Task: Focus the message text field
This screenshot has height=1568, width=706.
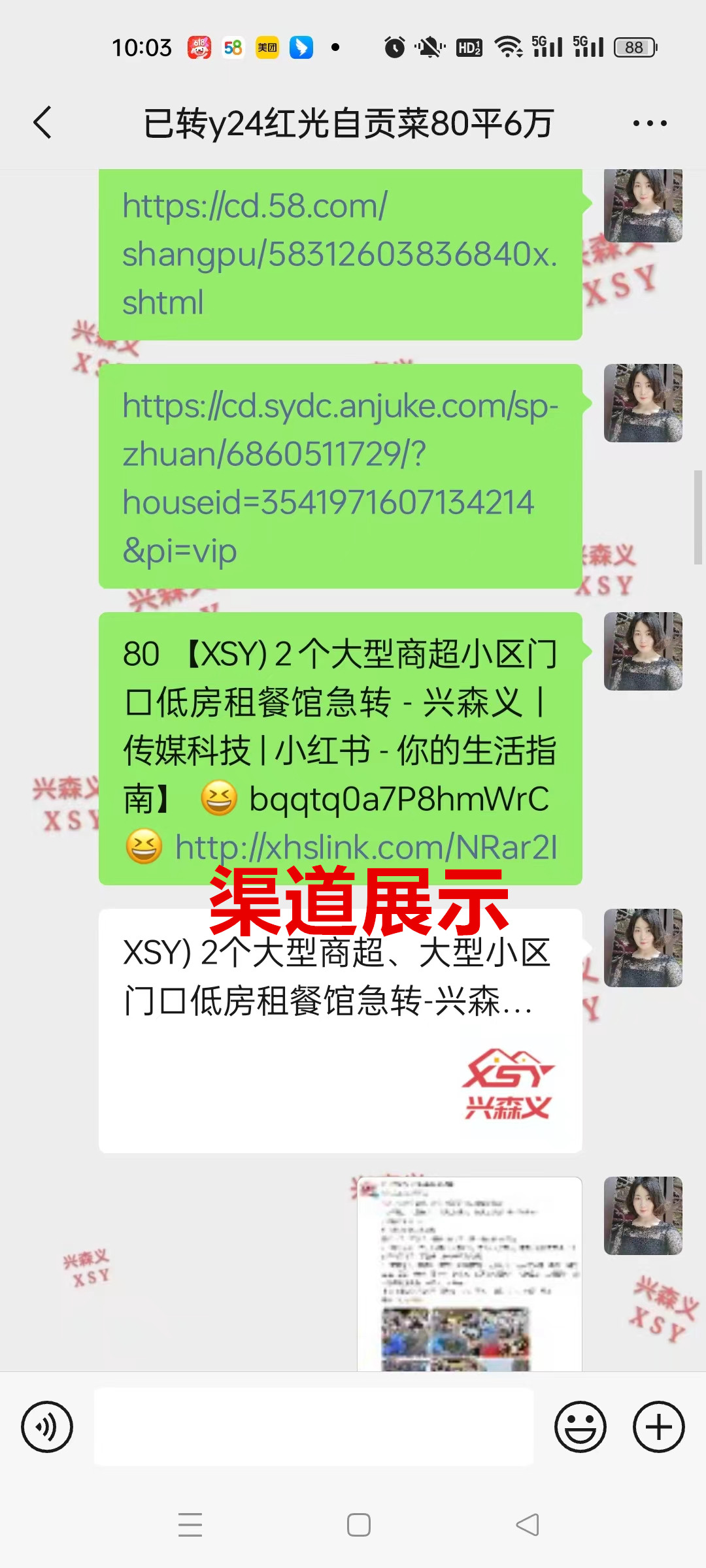Action: click(314, 1426)
